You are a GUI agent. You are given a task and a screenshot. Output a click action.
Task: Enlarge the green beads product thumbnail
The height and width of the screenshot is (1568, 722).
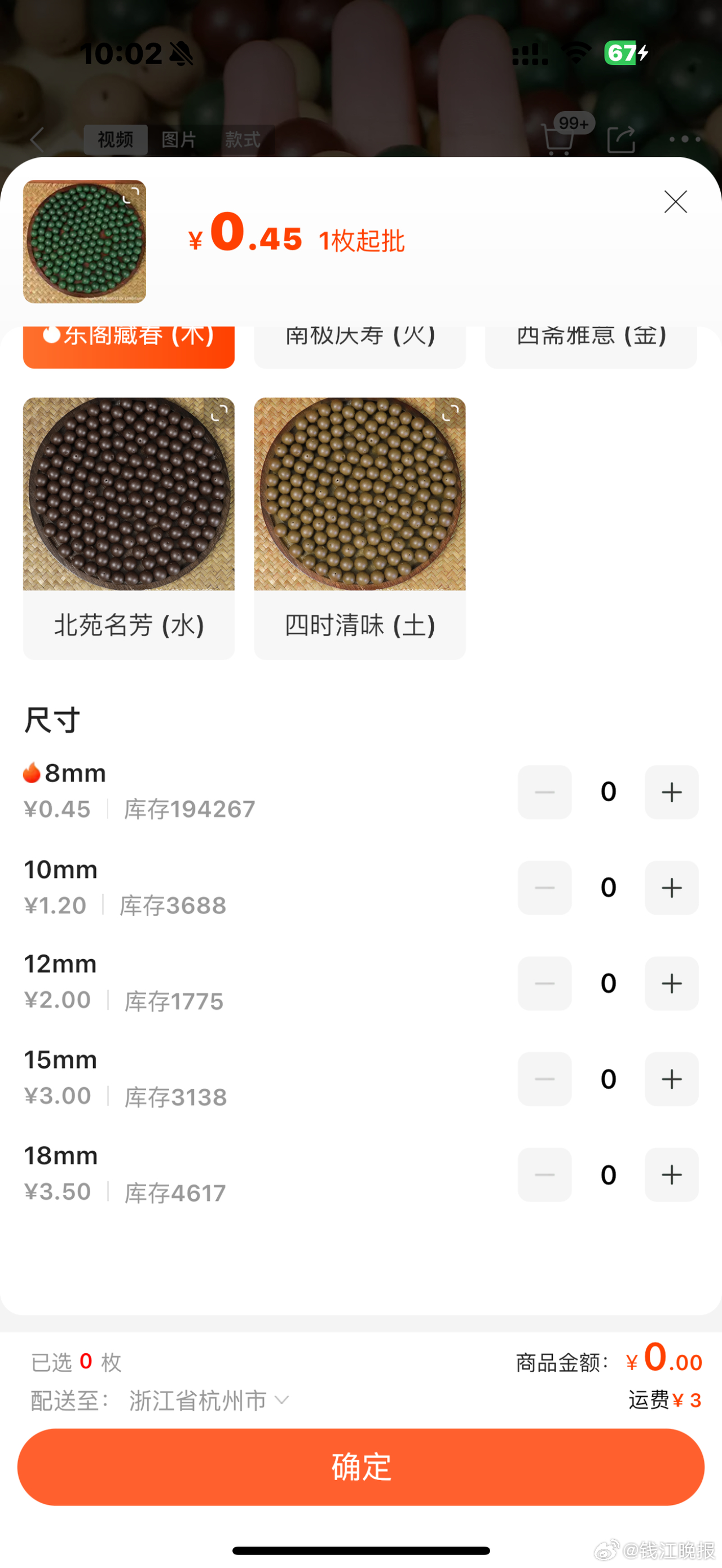coord(85,241)
